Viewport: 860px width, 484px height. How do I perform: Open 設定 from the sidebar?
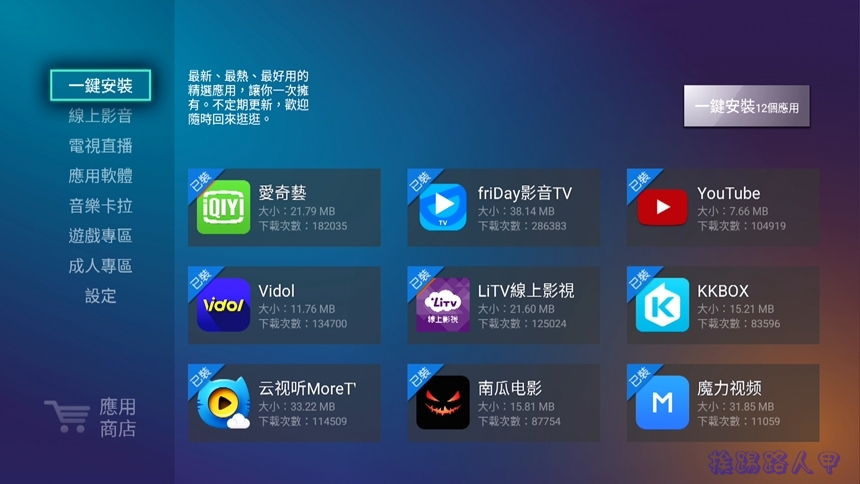click(x=100, y=296)
